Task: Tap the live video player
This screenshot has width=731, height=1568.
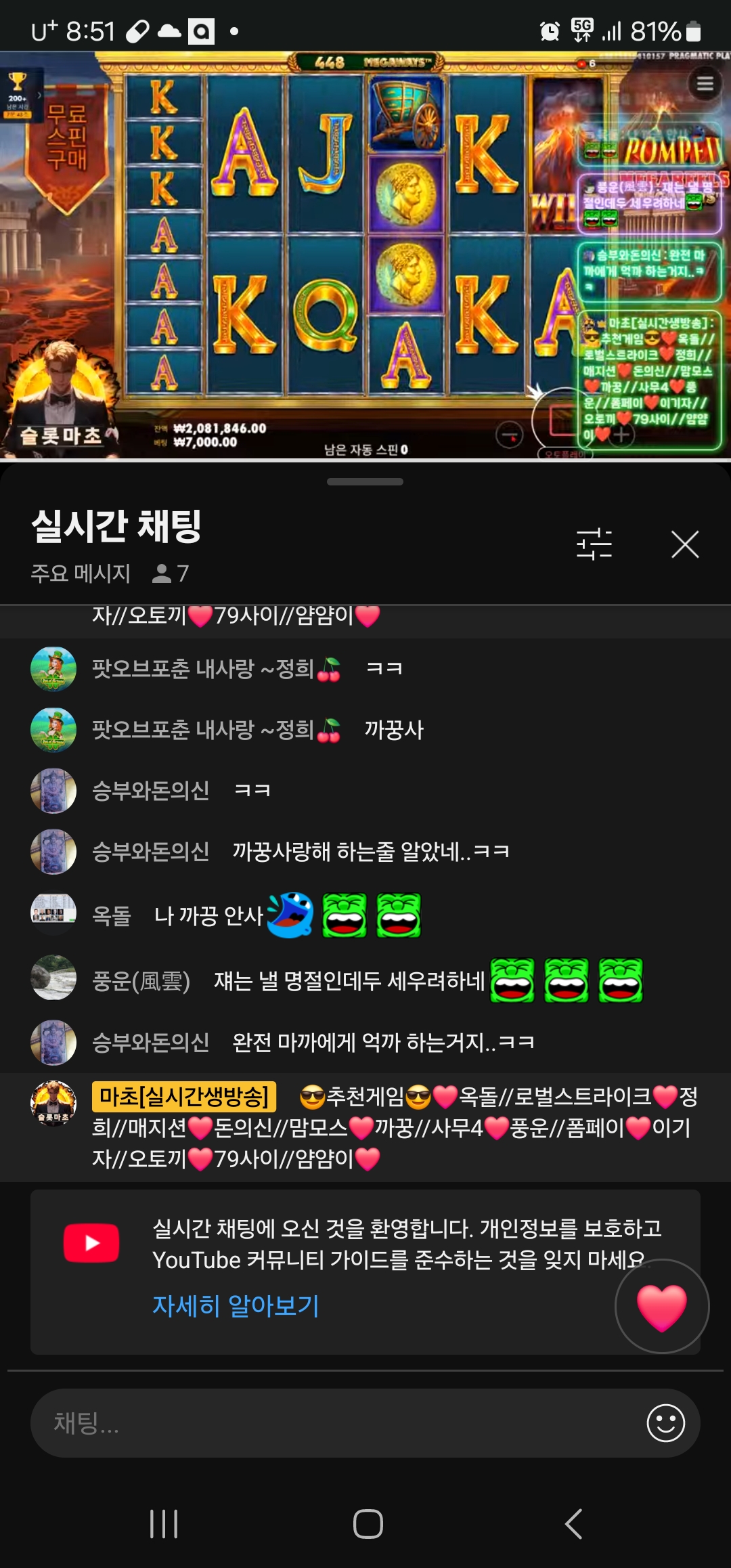Action: [x=365, y=256]
